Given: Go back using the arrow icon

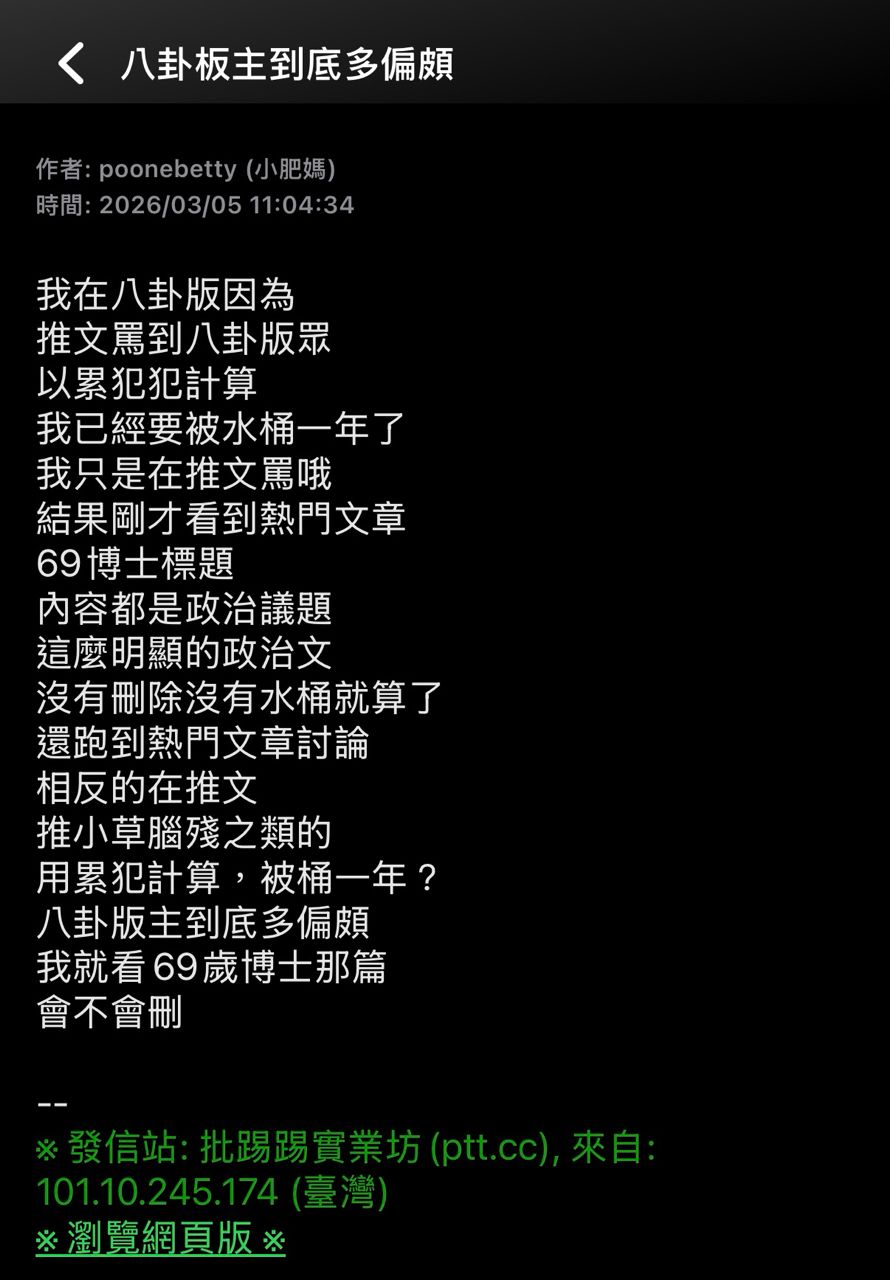Looking at the screenshot, I should pos(71,63).
